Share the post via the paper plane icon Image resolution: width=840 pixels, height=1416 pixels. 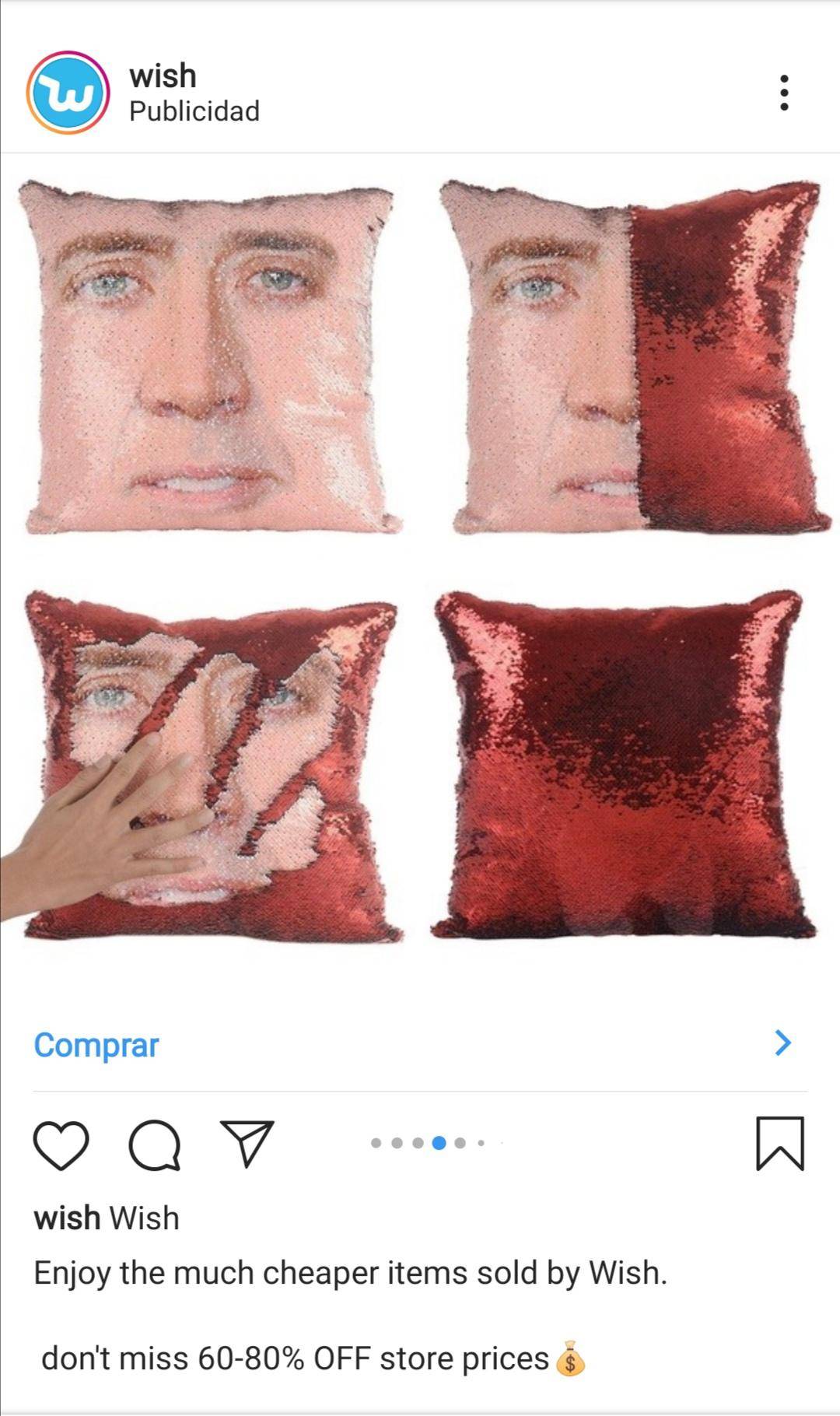coord(249,1144)
